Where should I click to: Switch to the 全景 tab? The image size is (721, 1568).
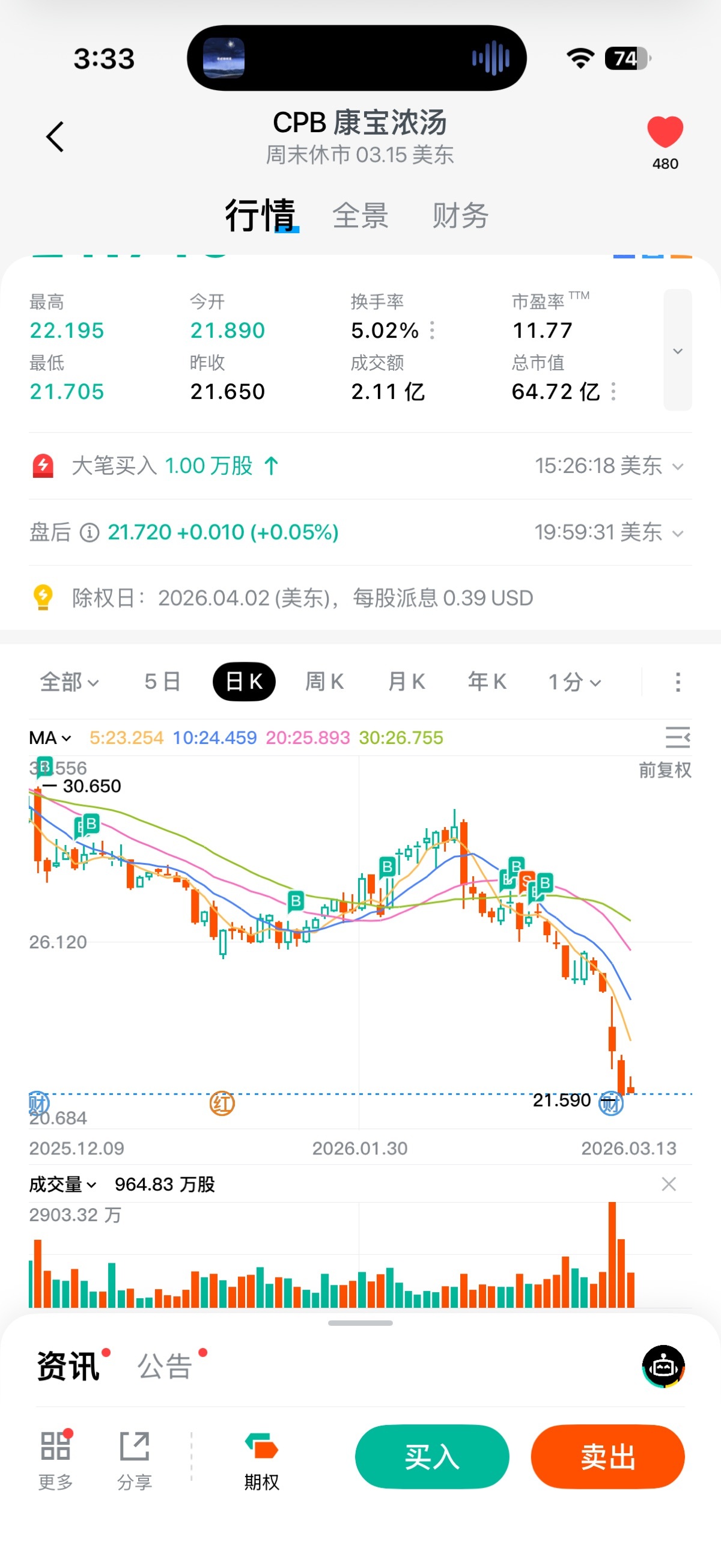click(360, 216)
